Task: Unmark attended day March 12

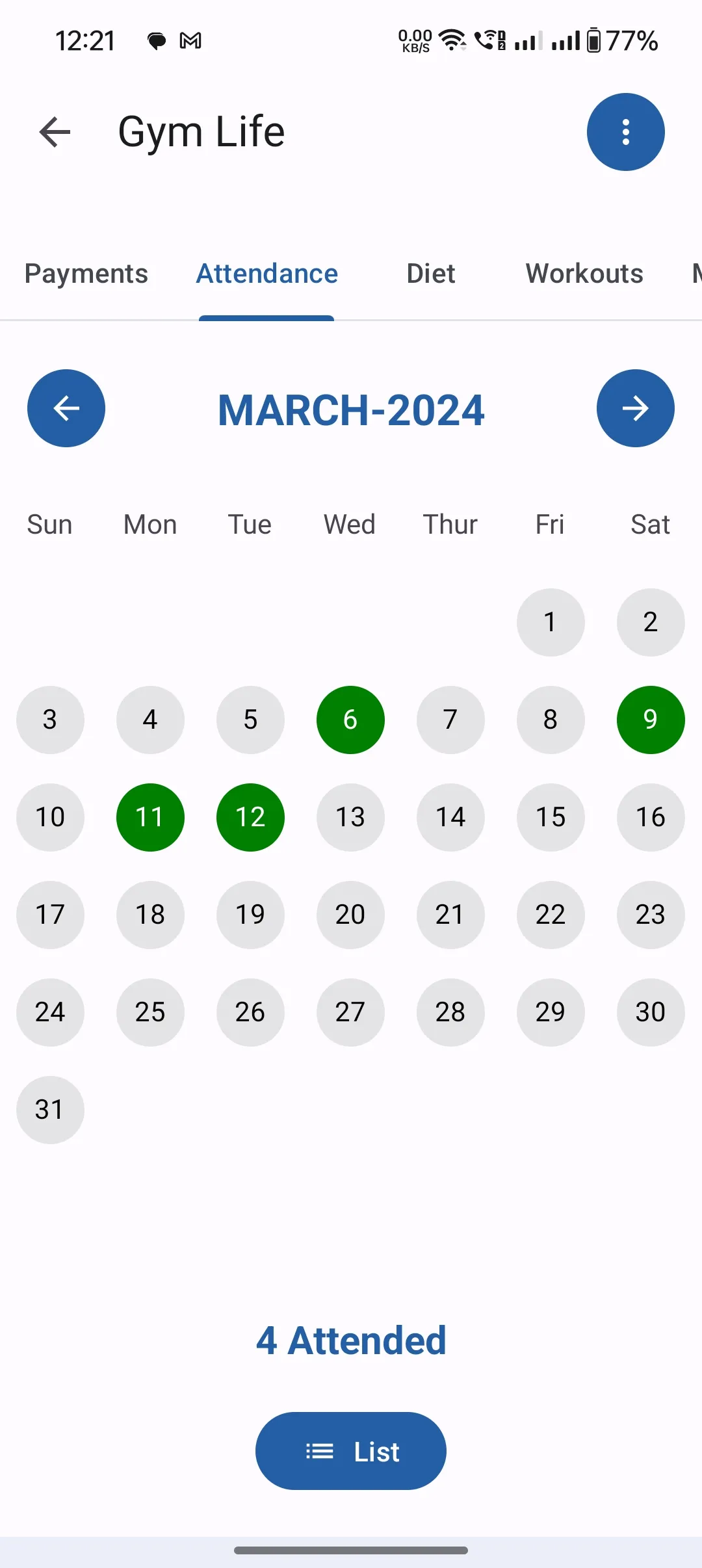Action: (250, 817)
